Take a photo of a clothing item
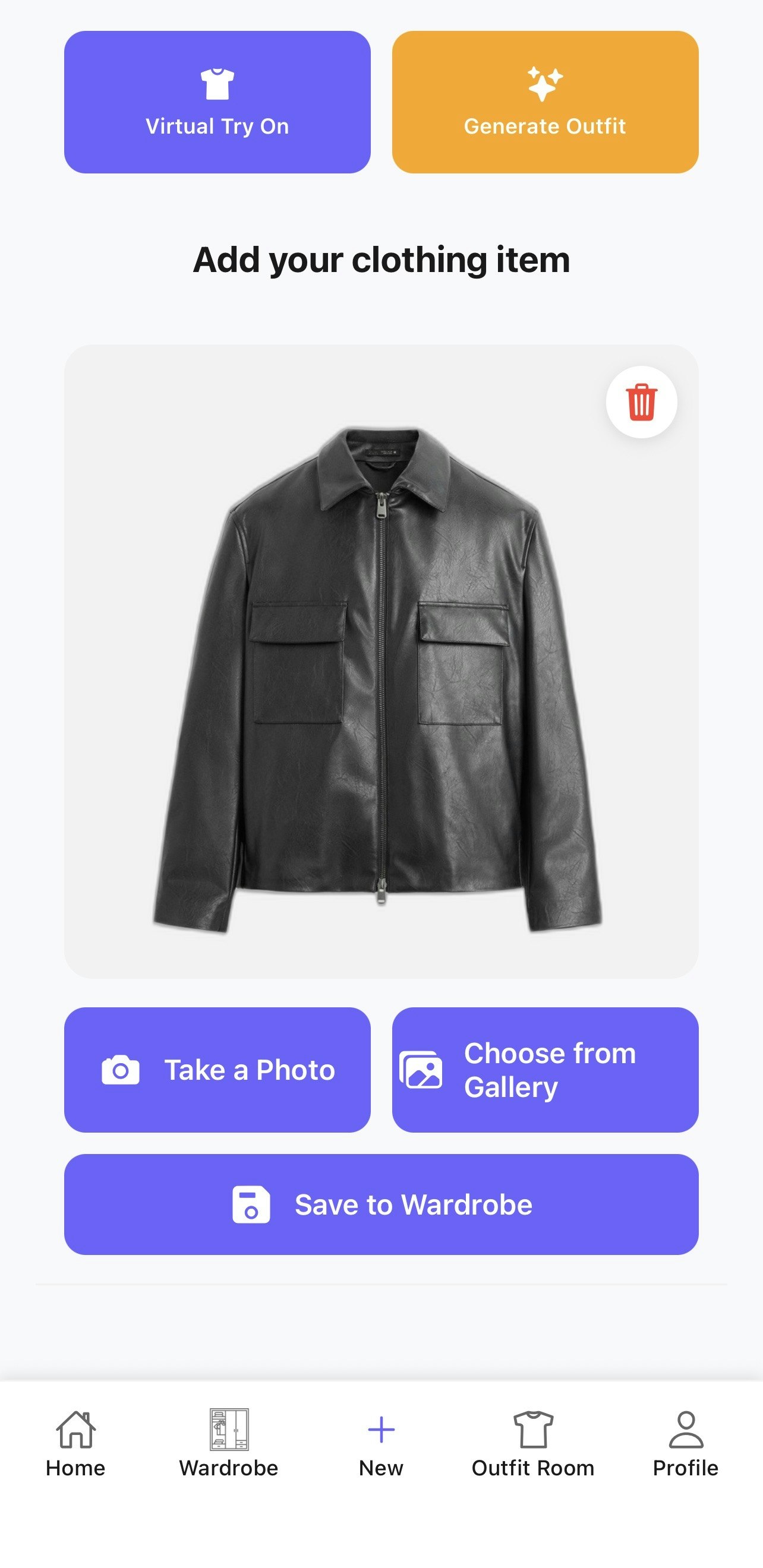The width and height of the screenshot is (763, 1568). click(x=217, y=1070)
